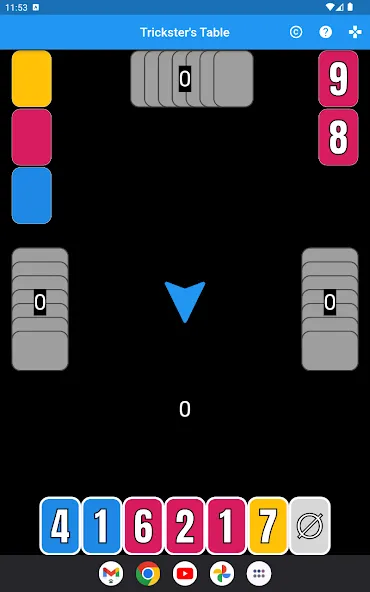370x592 pixels.
Task: Play the red 2 card
Action: point(185,526)
